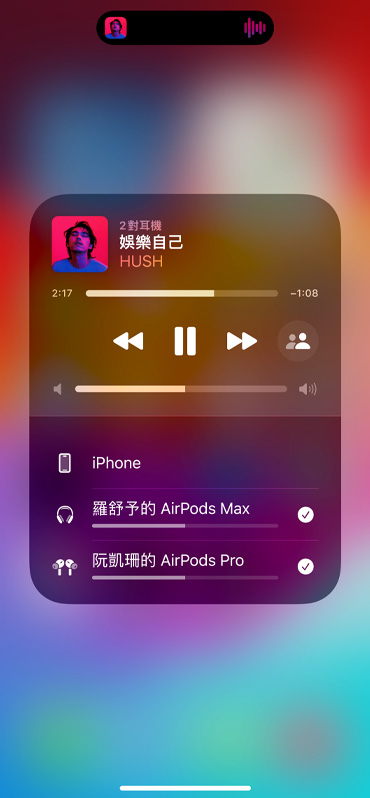This screenshot has width=370, height=798.
Task: Adjust the AirPods Pro volume bar
Action: click(185, 578)
